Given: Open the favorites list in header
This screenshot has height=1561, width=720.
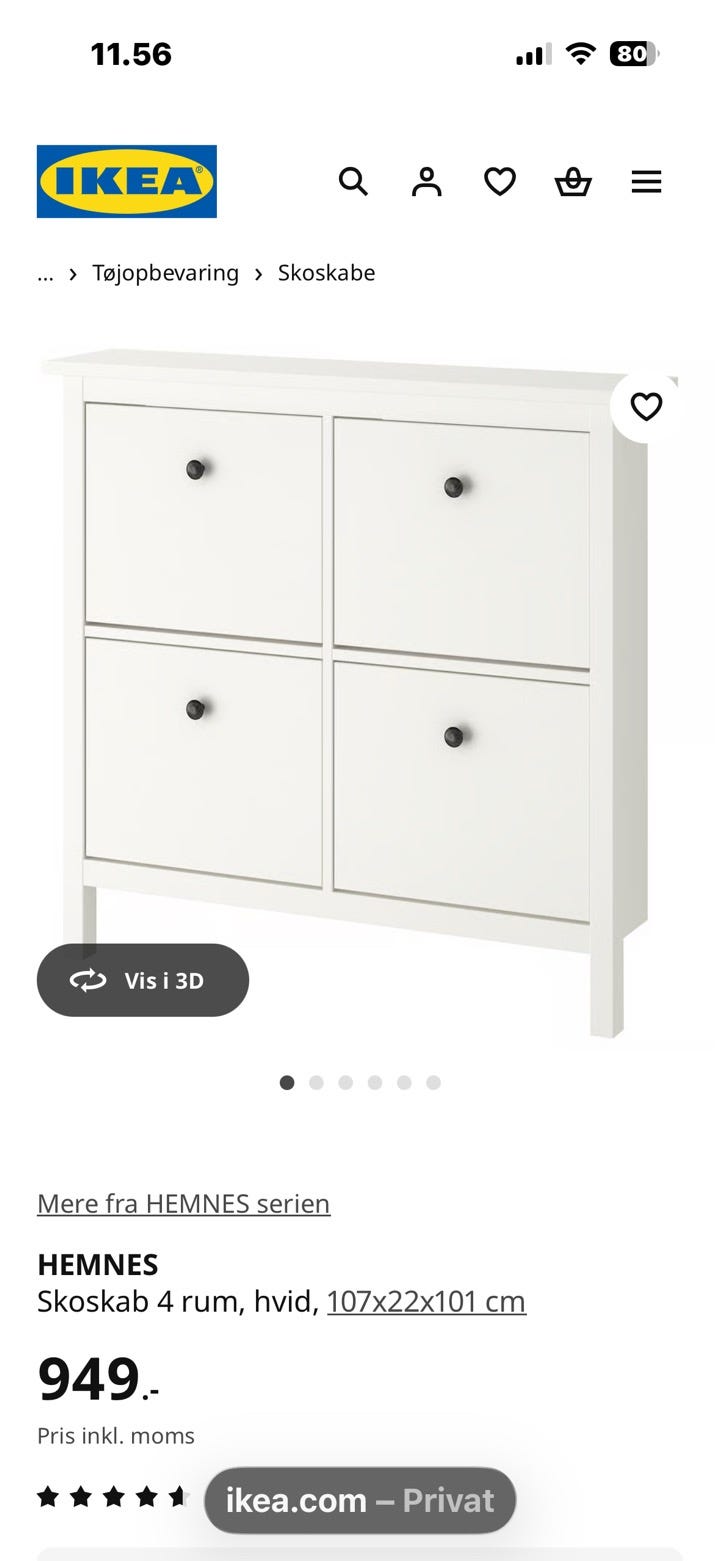Looking at the screenshot, I should point(500,182).
